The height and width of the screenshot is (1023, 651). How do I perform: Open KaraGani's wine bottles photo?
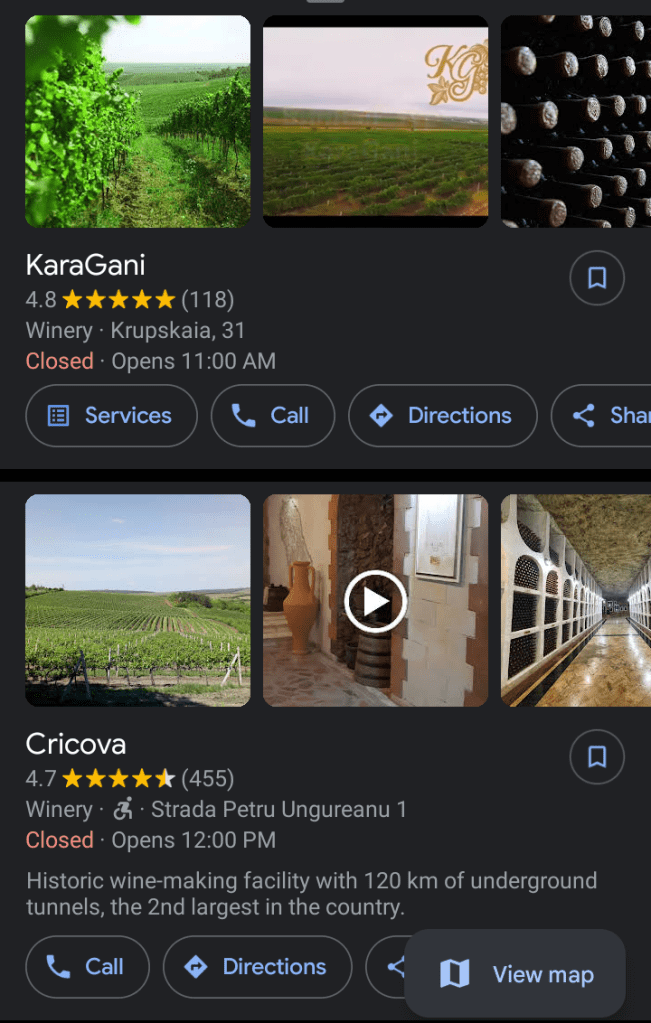tap(575, 121)
